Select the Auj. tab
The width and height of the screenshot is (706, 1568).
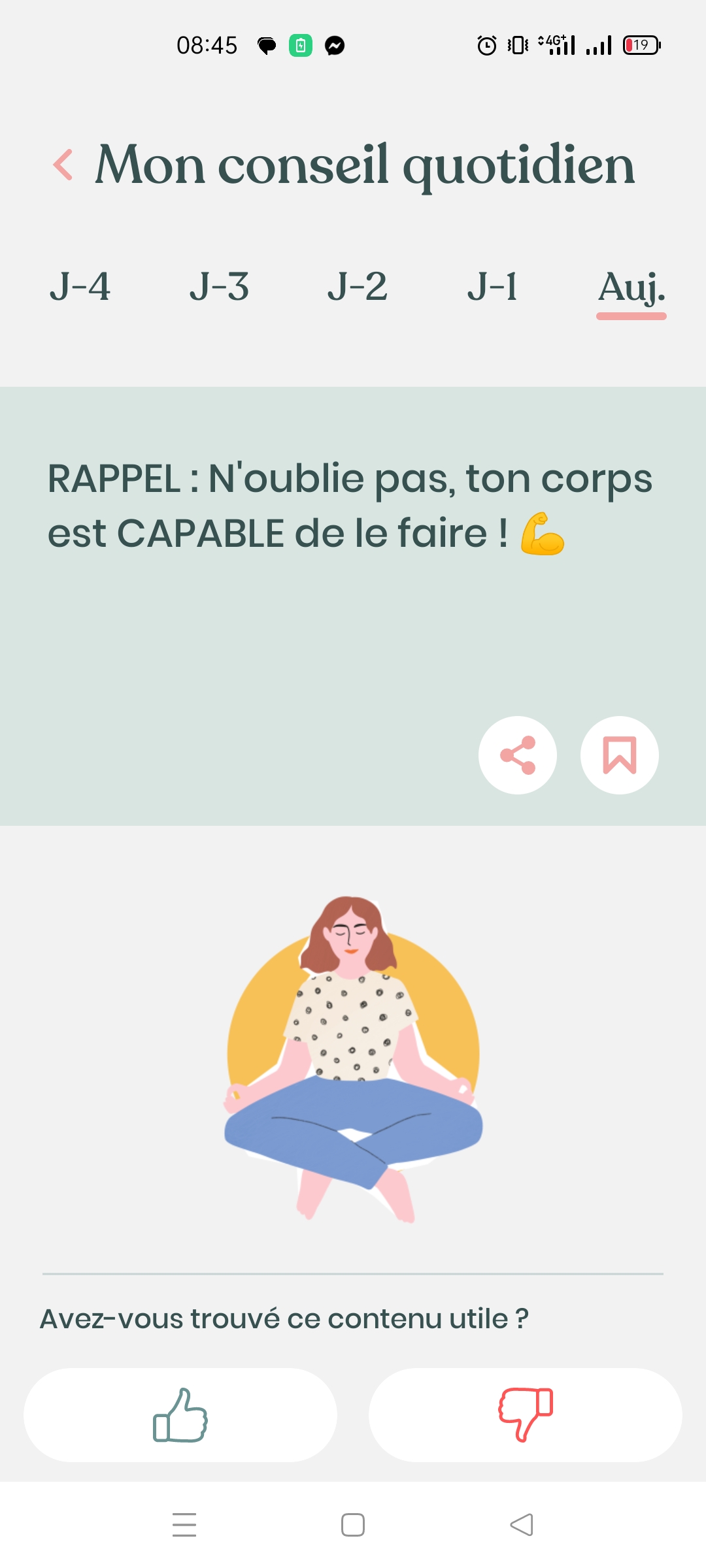(x=631, y=288)
